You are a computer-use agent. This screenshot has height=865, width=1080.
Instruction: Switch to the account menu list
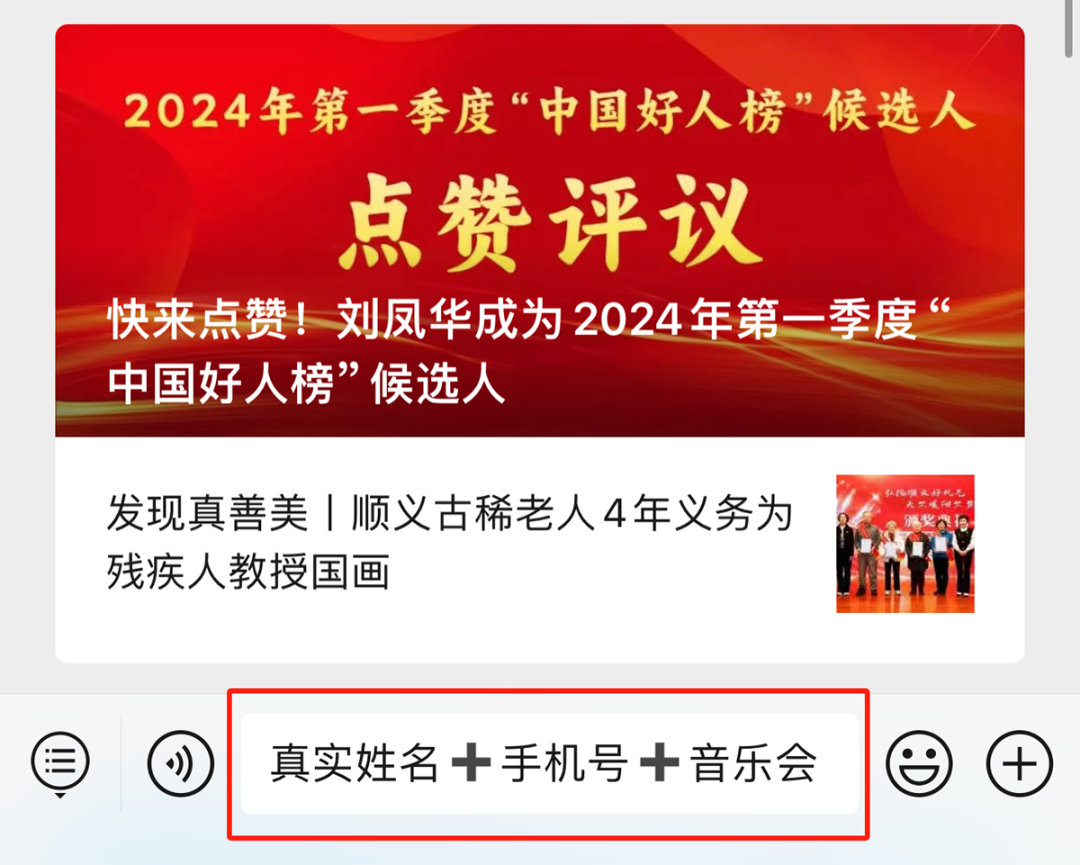pos(60,763)
